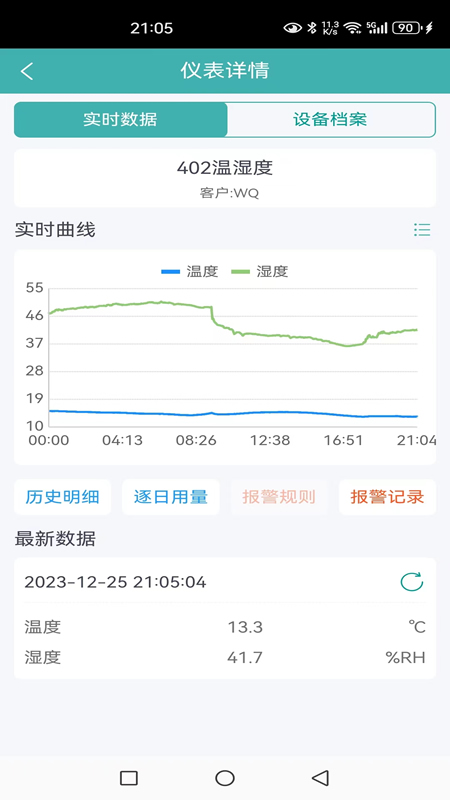Toggle the 湿度 legend series
Viewport: 450px width, 800px height.
260,271
